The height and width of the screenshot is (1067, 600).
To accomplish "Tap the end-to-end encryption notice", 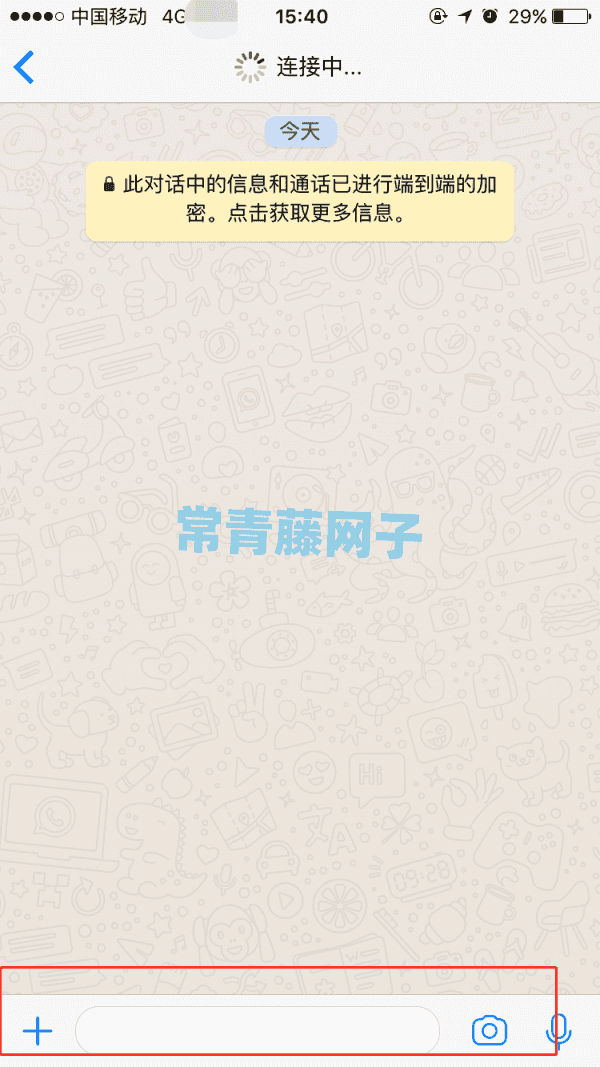I will [x=300, y=201].
